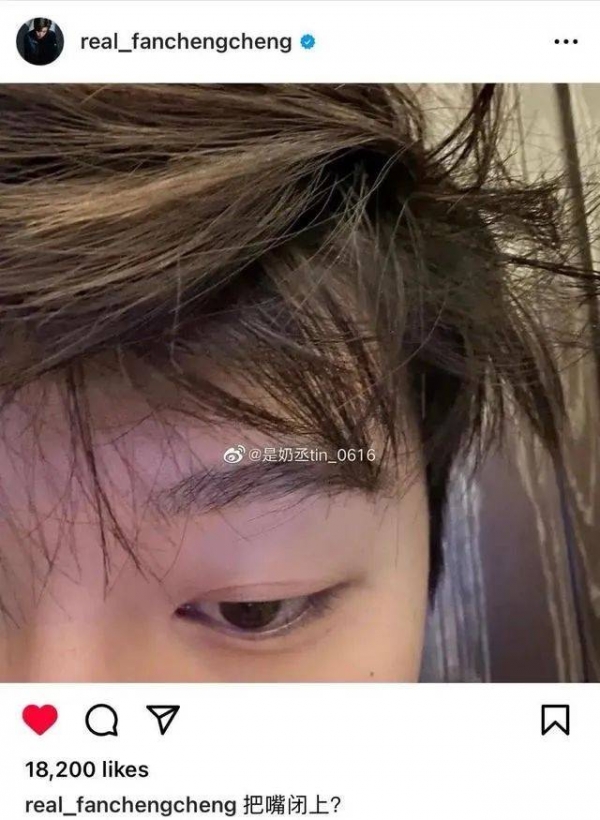600x820 pixels.
Task: Open the post's three-dot overflow menu
Action: pyautogui.click(x=566, y=43)
